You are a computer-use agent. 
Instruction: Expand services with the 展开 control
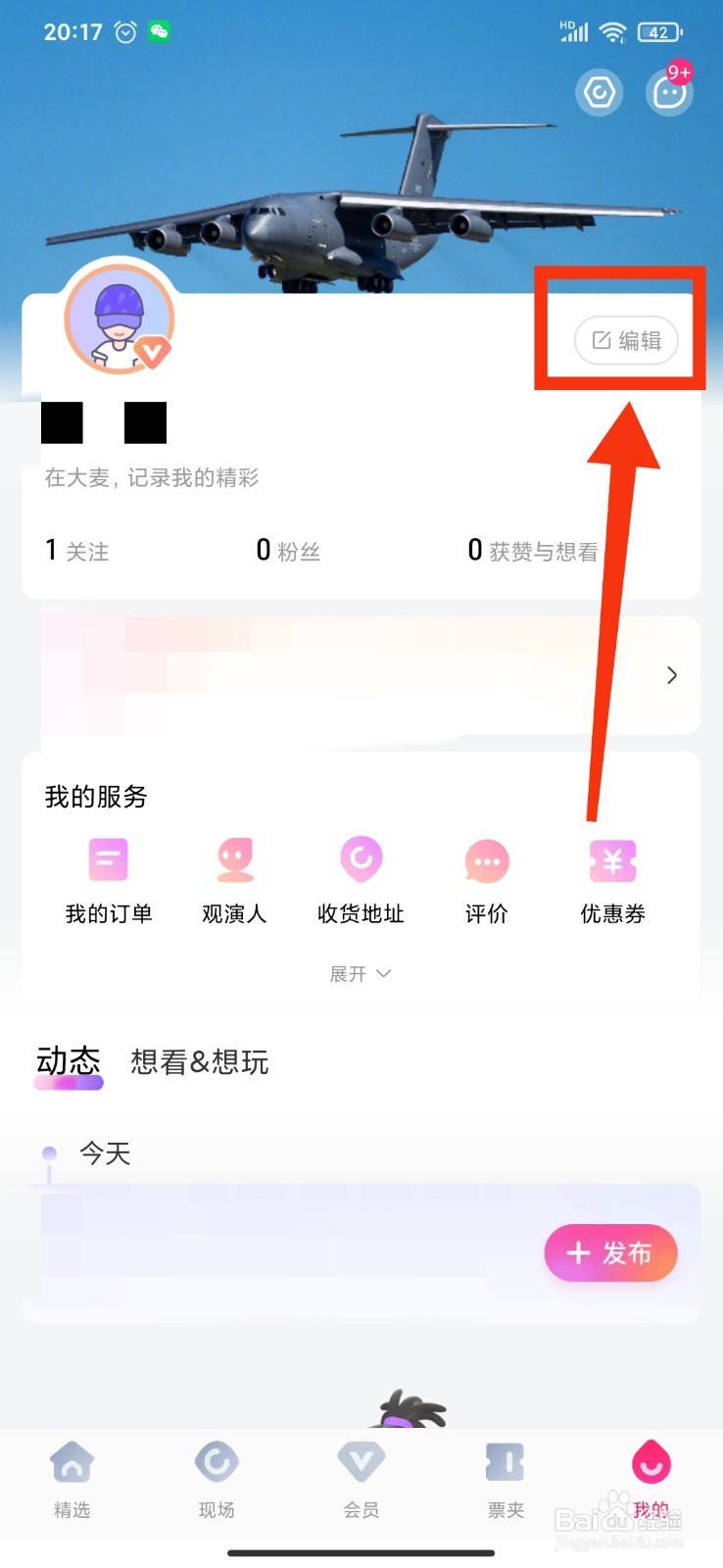pyautogui.click(x=361, y=973)
